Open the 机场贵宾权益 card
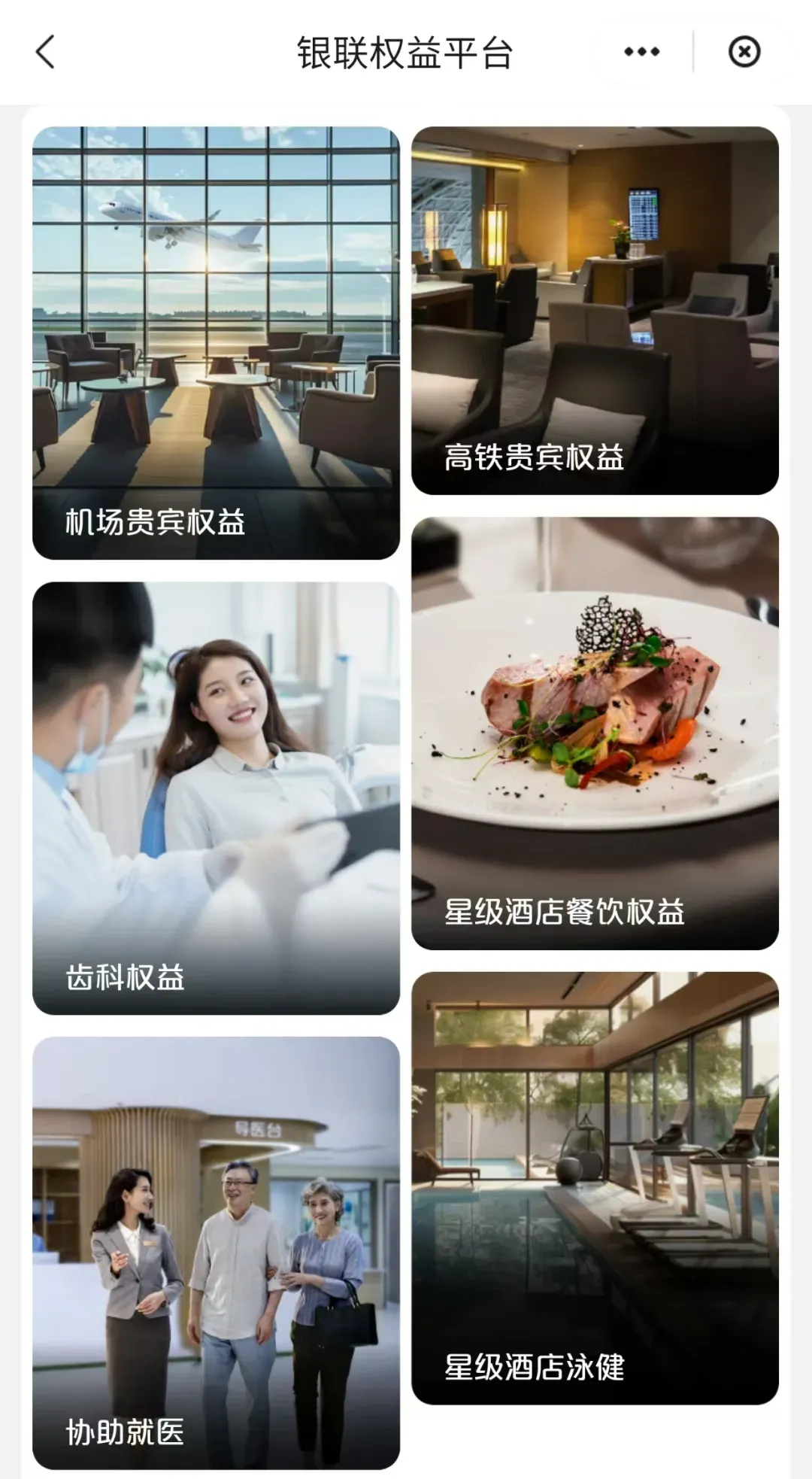Image resolution: width=812 pixels, height=1479 pixels. pyautogui.click(x=216, y=343)
